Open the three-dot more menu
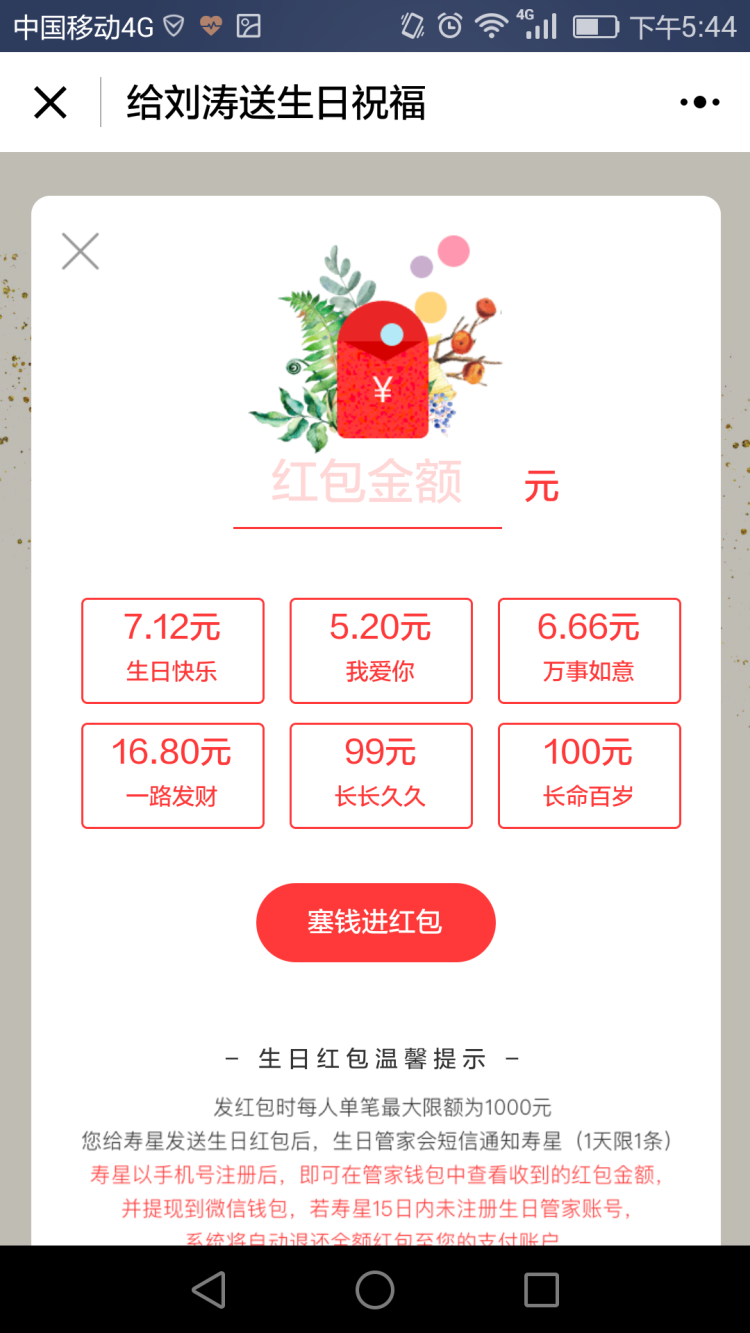750x1333 pixels. 699,102
